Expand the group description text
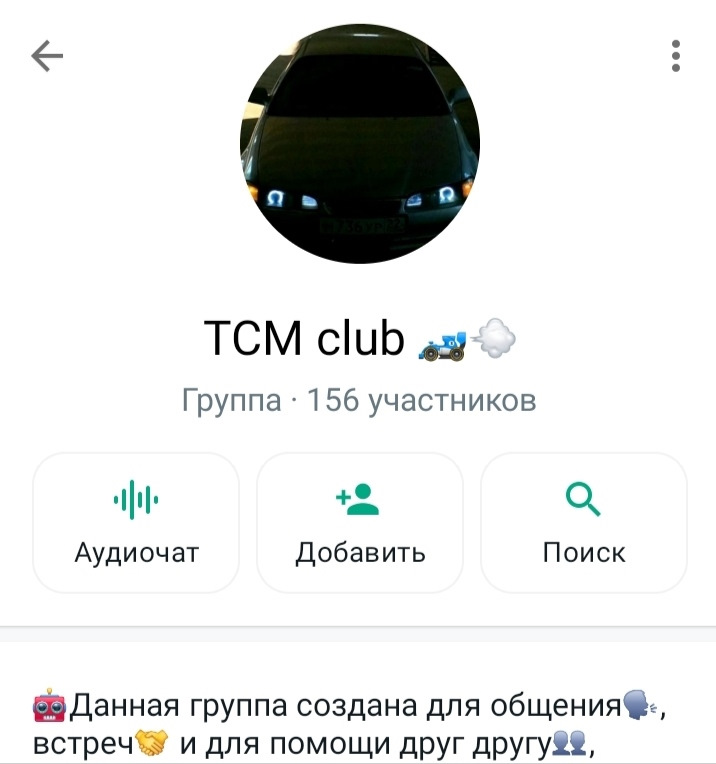 350,725
